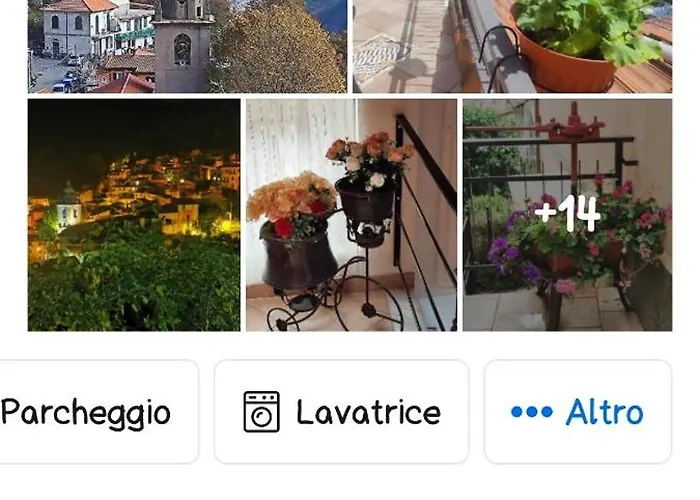Show the +14 more photos

click(567, 214)
